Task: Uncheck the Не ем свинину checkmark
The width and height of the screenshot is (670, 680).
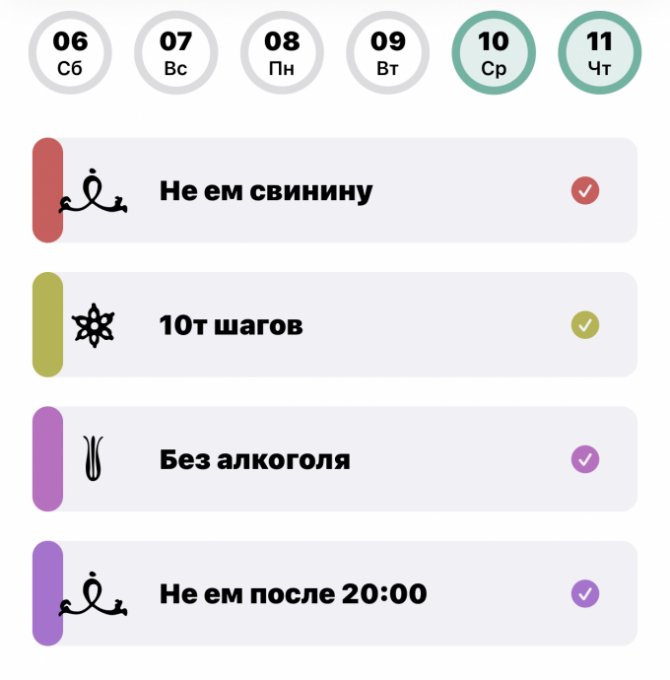Action: (x=585, y=190)
